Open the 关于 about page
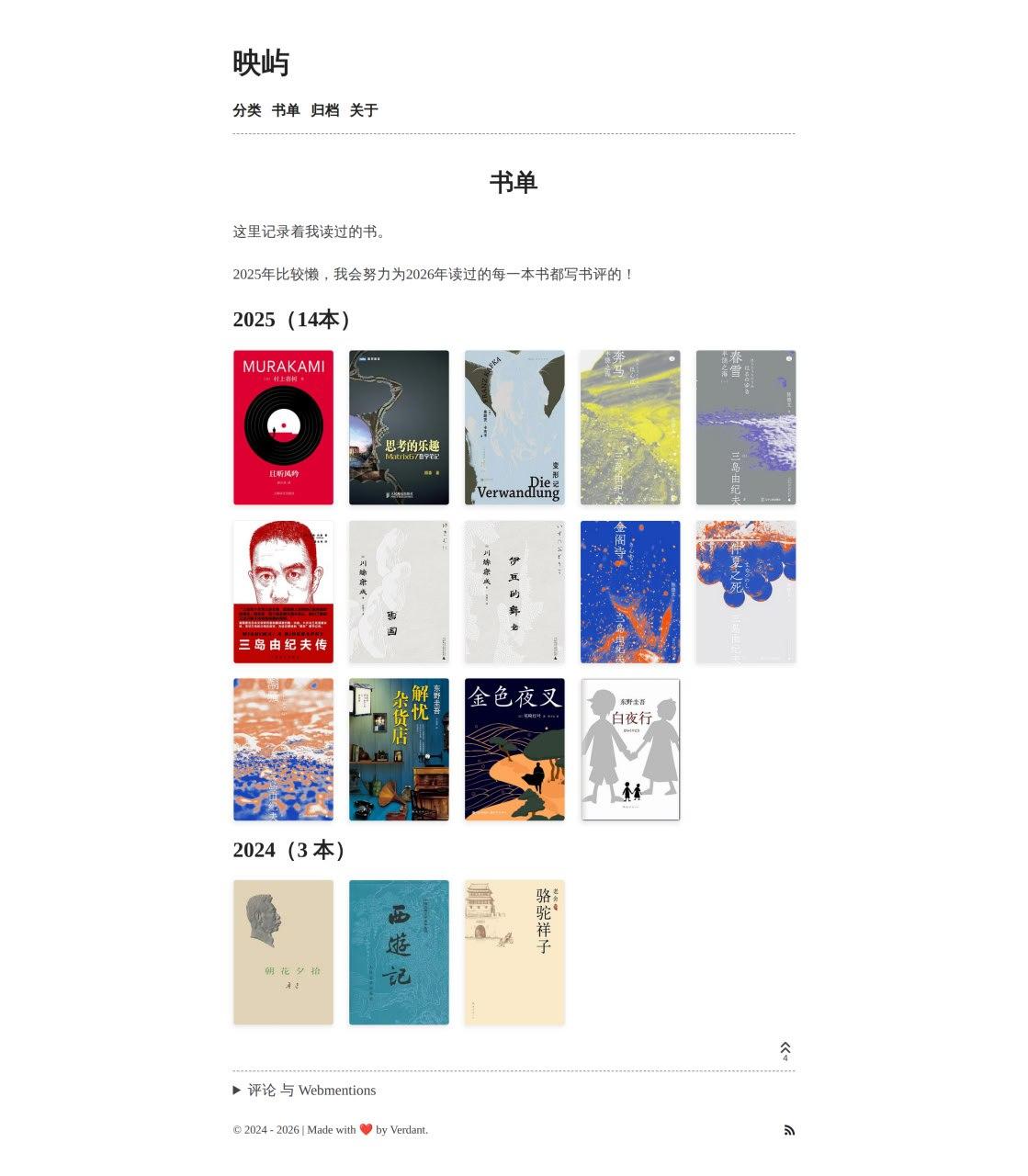 point(364,110)
